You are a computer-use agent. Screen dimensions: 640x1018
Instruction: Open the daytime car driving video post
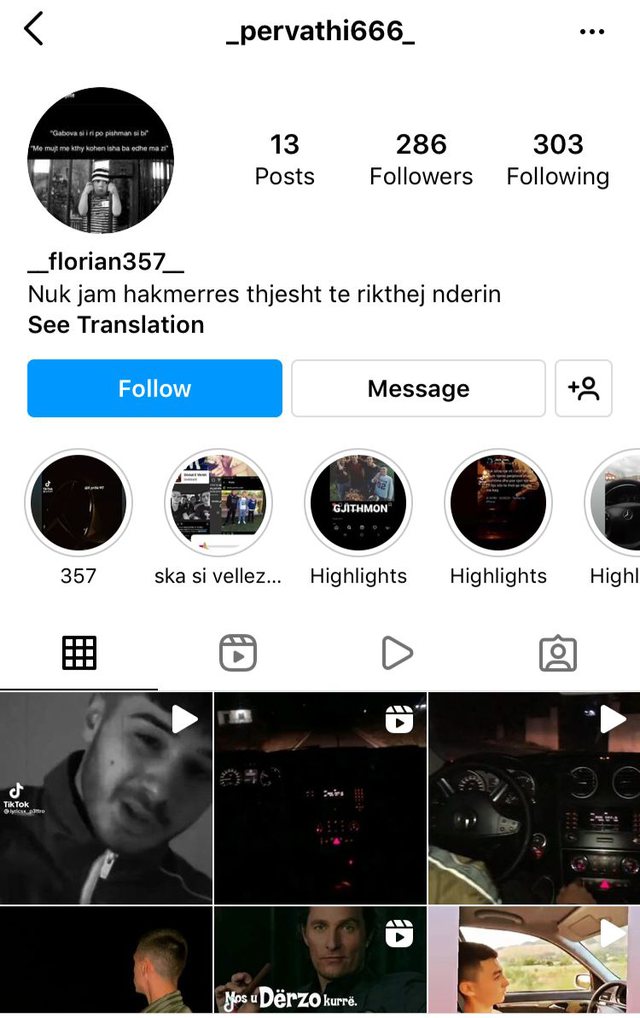(534, 960)
